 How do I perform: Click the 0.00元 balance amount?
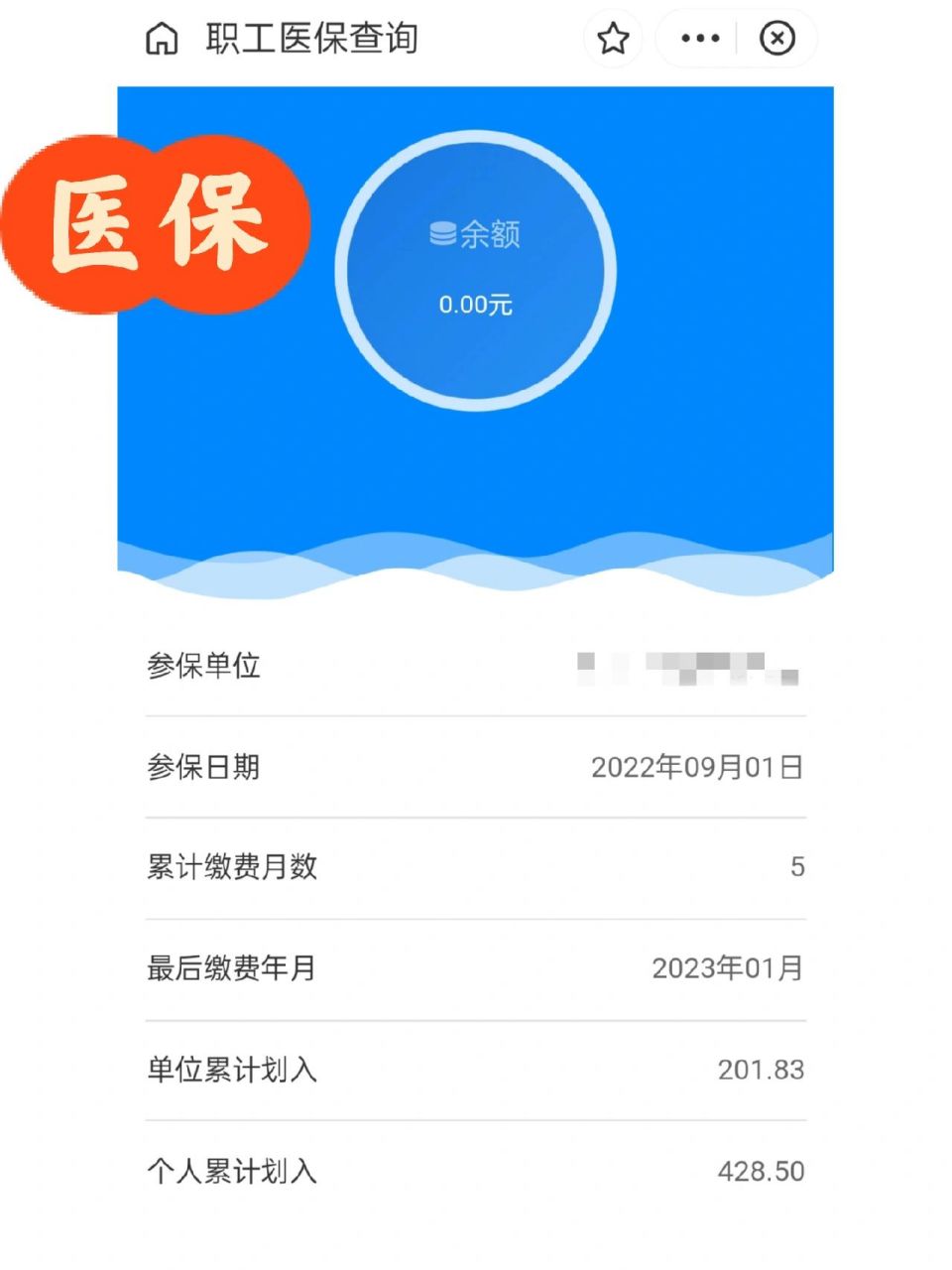476,305
